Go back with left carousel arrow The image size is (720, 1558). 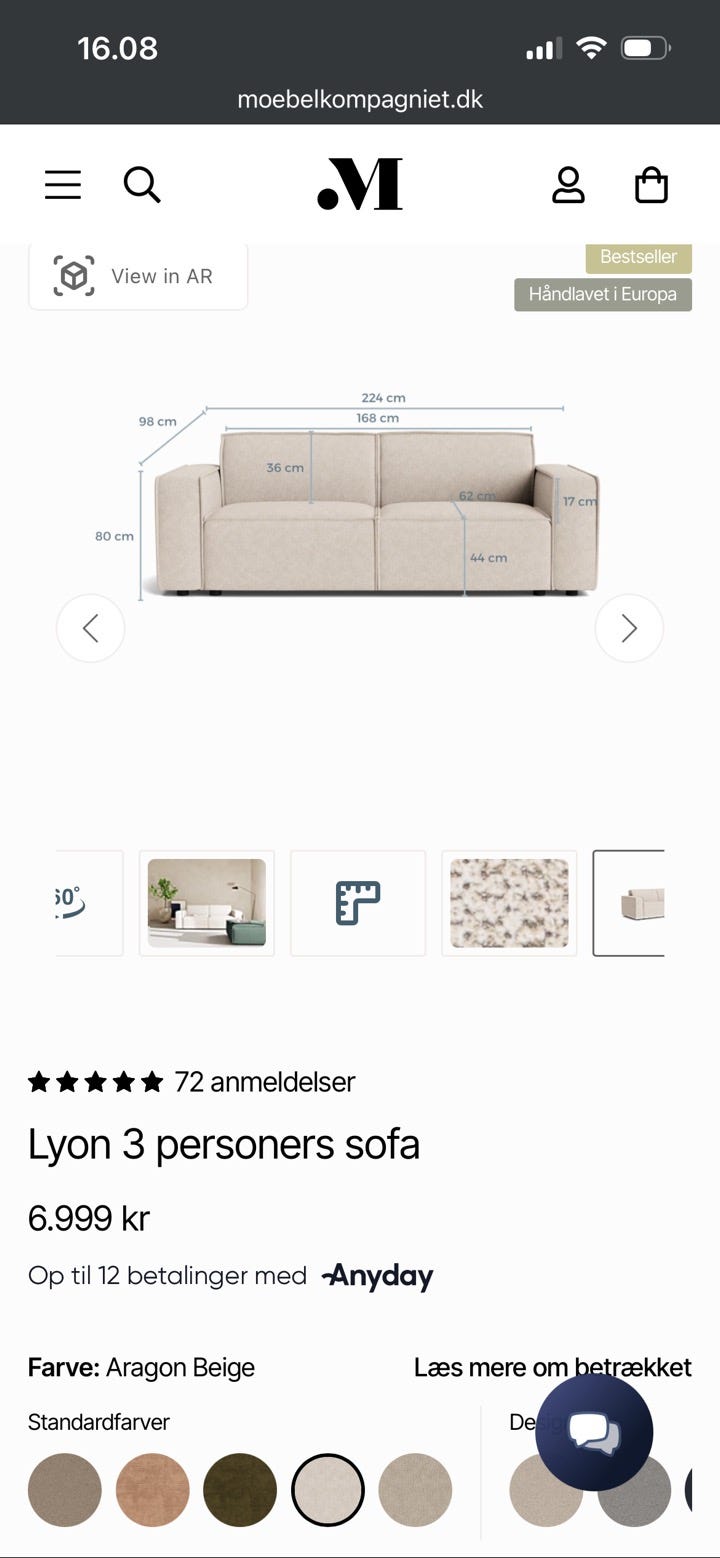90,628
